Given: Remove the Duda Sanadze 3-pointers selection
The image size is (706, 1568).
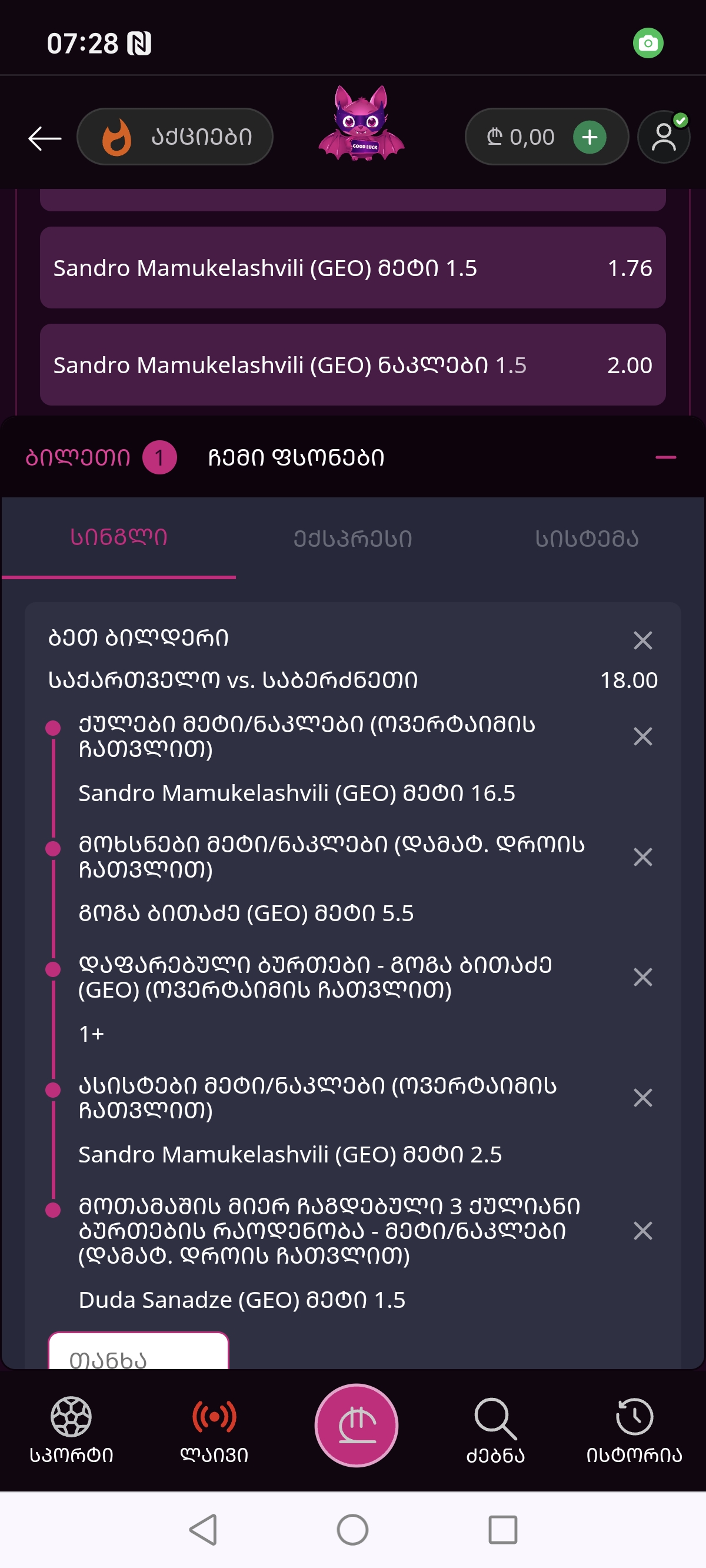Looking at the screenshot, I should (642, 1231).
